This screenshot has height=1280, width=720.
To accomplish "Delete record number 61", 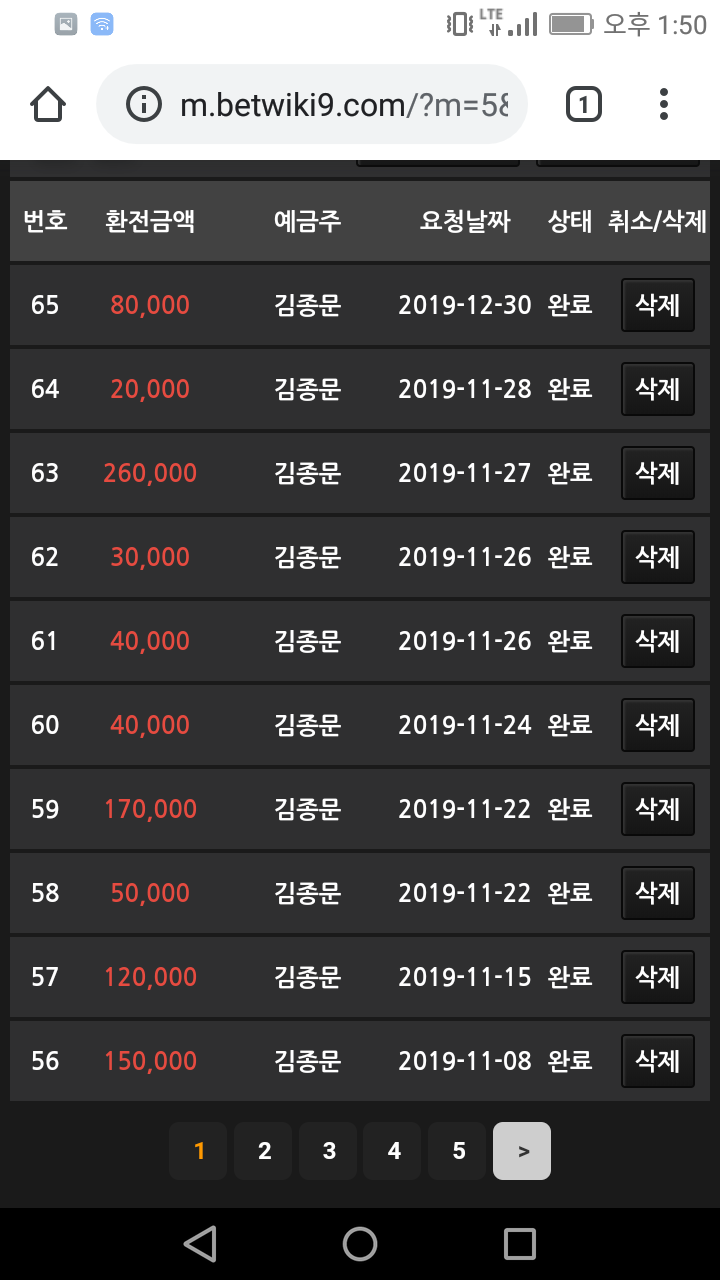I will coord(658,641).
